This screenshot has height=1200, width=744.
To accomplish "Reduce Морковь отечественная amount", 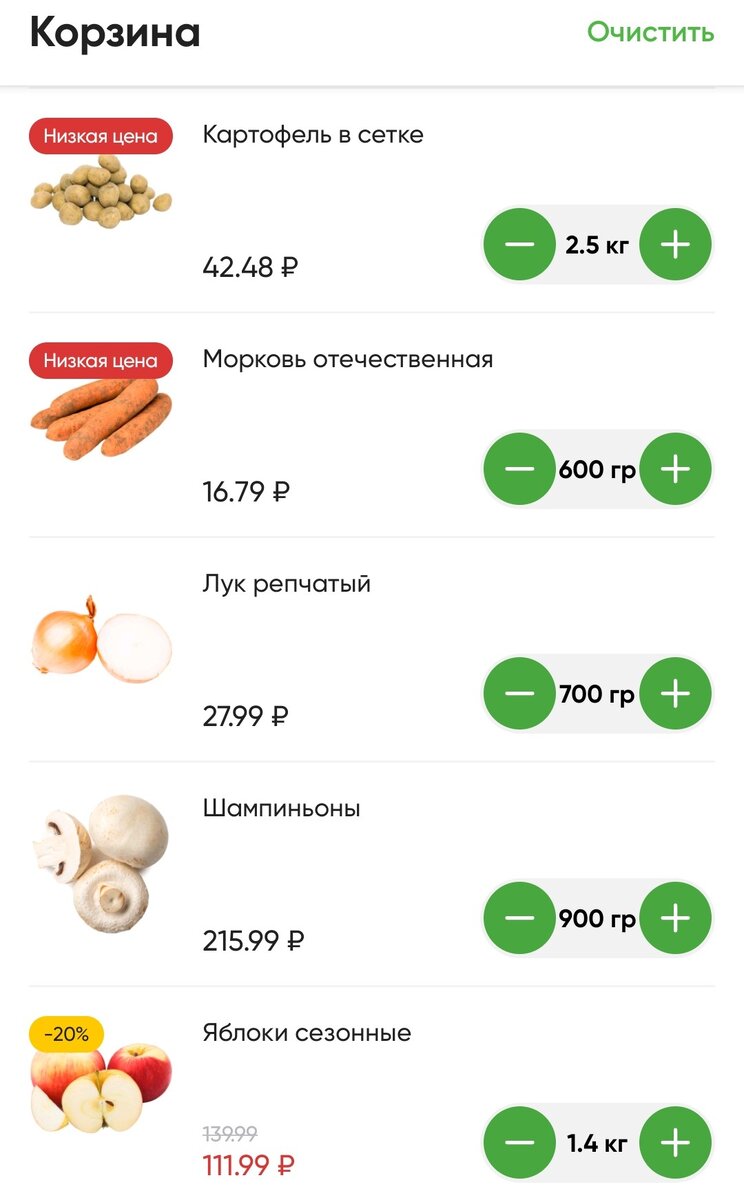I will coord(519,469).
